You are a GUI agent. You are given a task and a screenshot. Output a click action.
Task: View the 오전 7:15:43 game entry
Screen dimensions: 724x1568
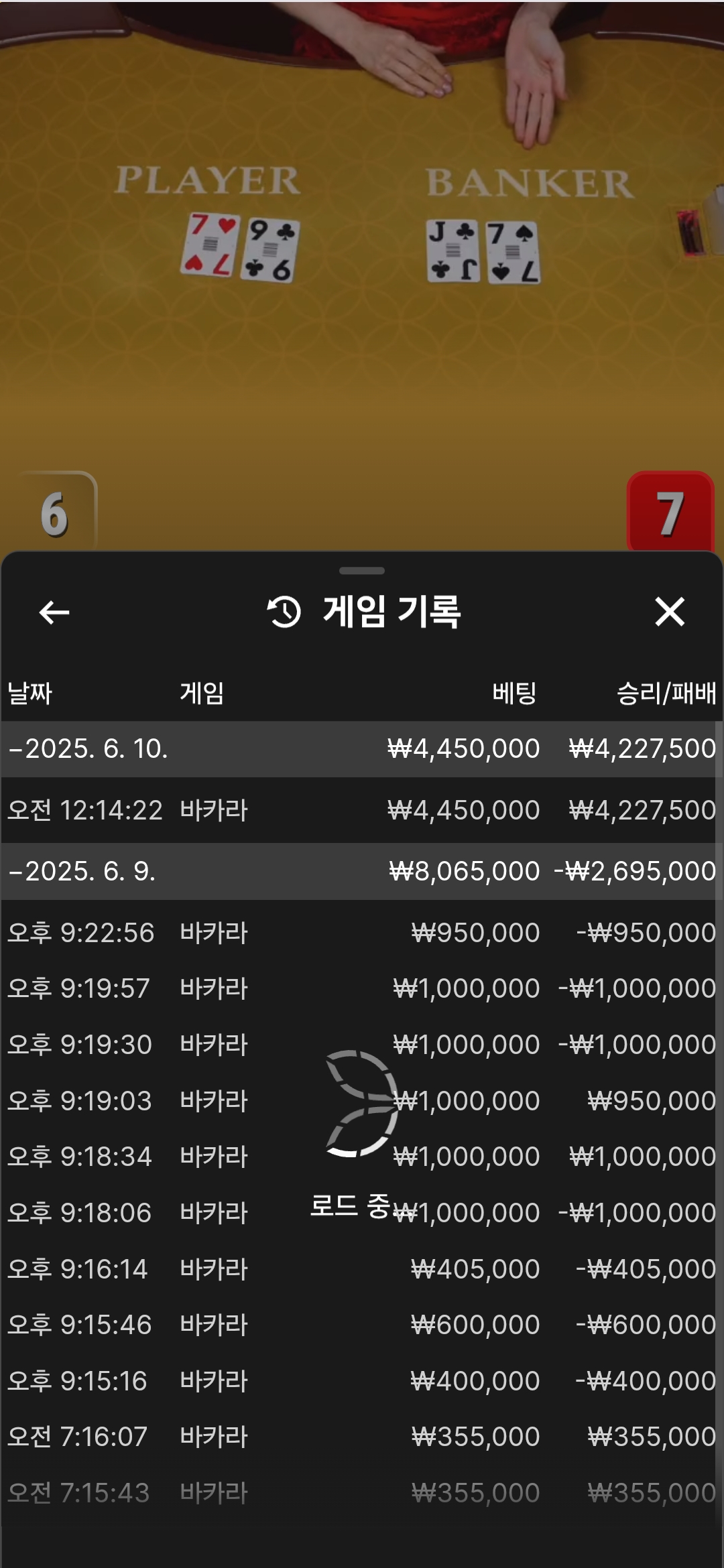pos(361,1493)
